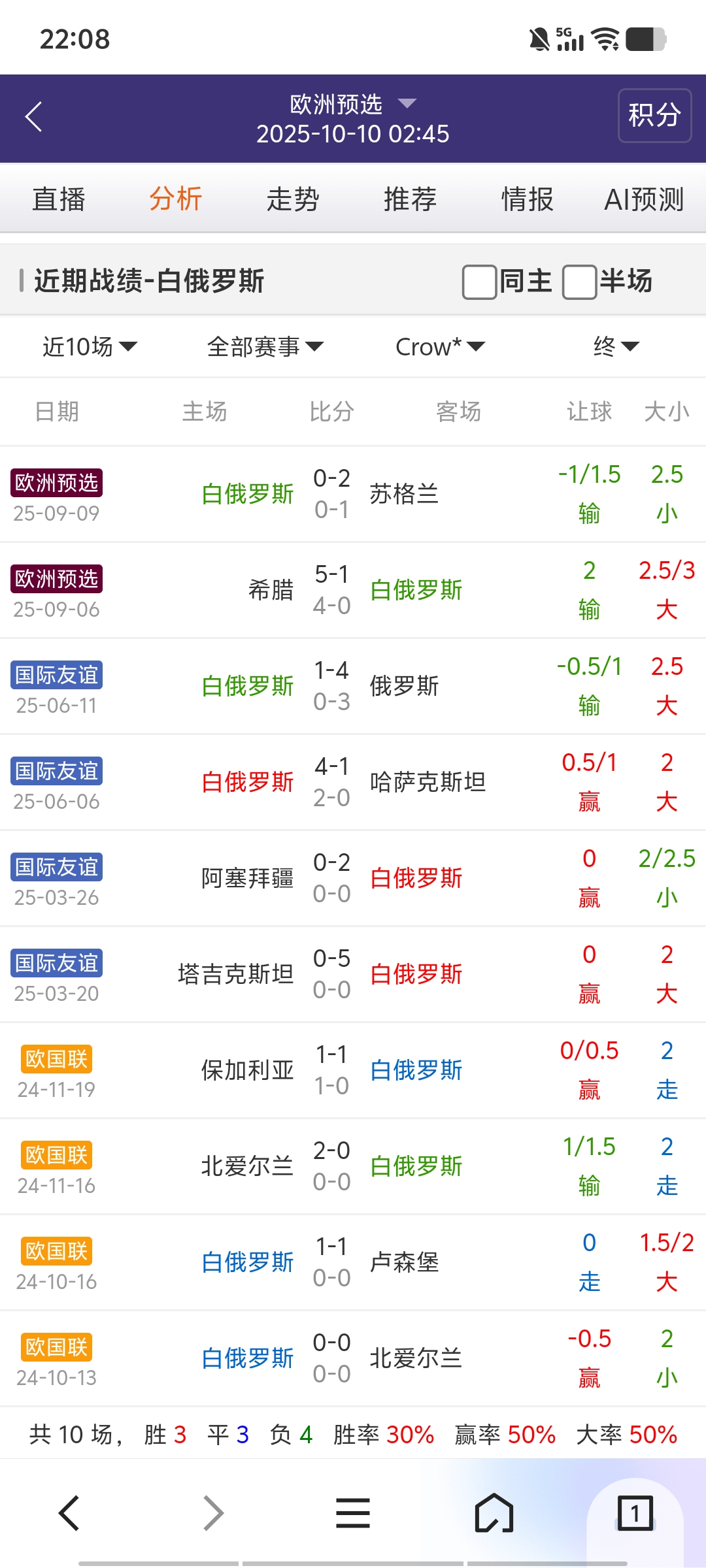Go to the browser home page
The image size is (706, 1568).
(494, 1513)
